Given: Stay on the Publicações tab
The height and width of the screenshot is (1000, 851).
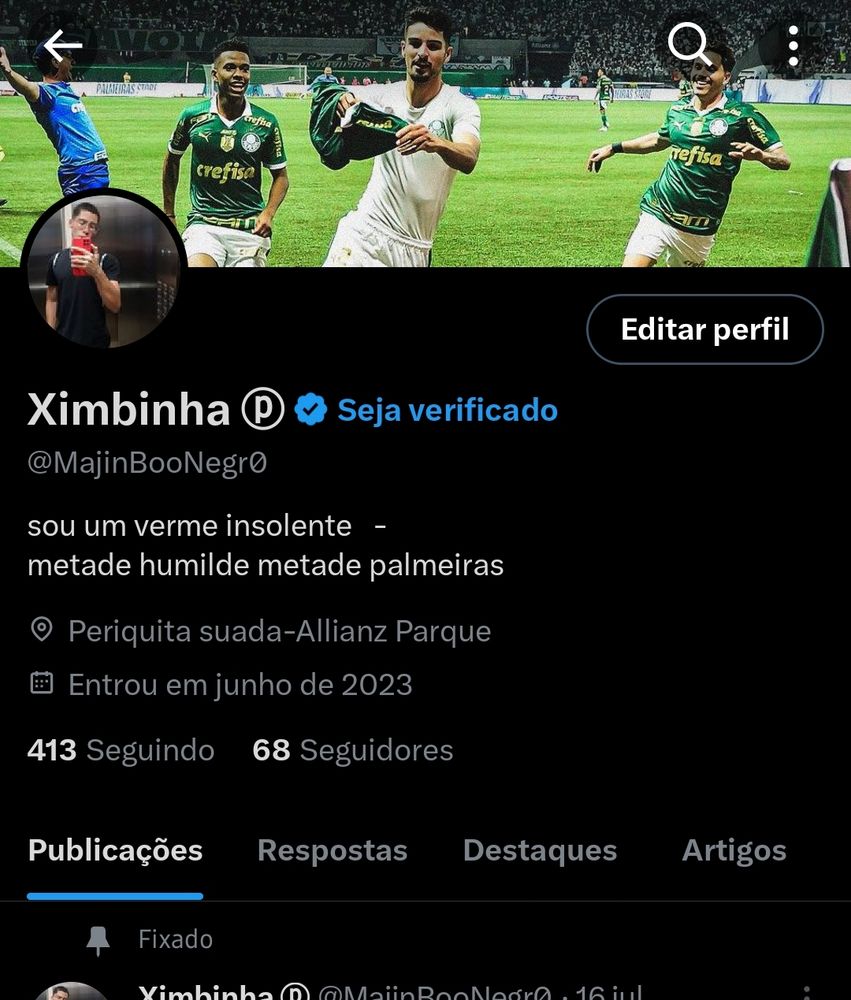Looking at the screenshot, I should 114,850.
